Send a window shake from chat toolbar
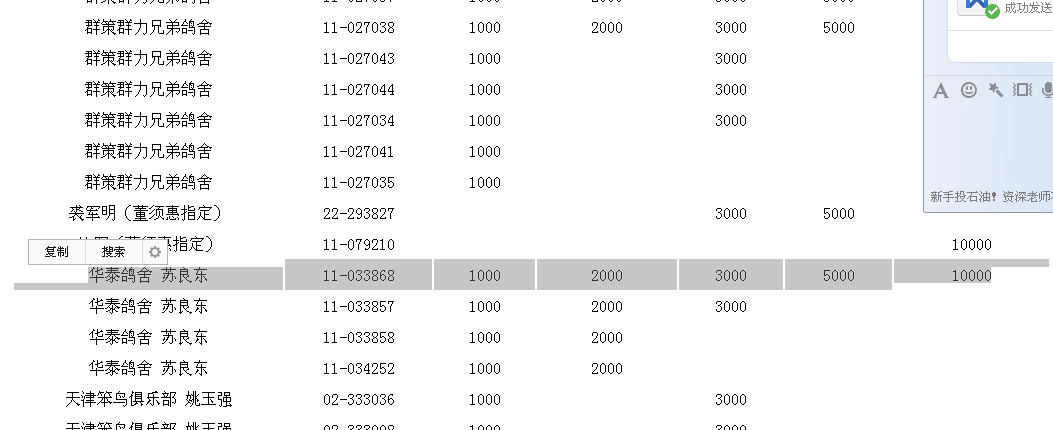The width and height of the screenshot is (1053, 430). click(1022, 90)
